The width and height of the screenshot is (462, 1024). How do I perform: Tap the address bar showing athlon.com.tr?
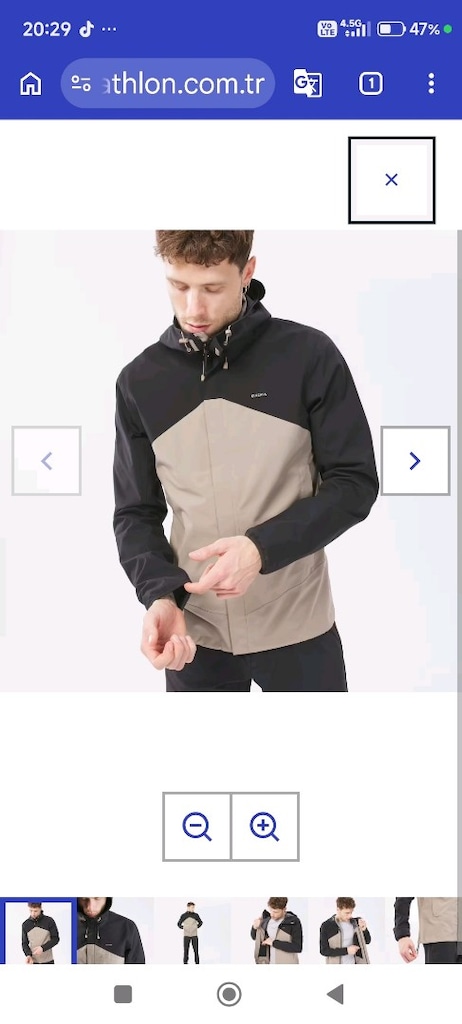[168, 84]
